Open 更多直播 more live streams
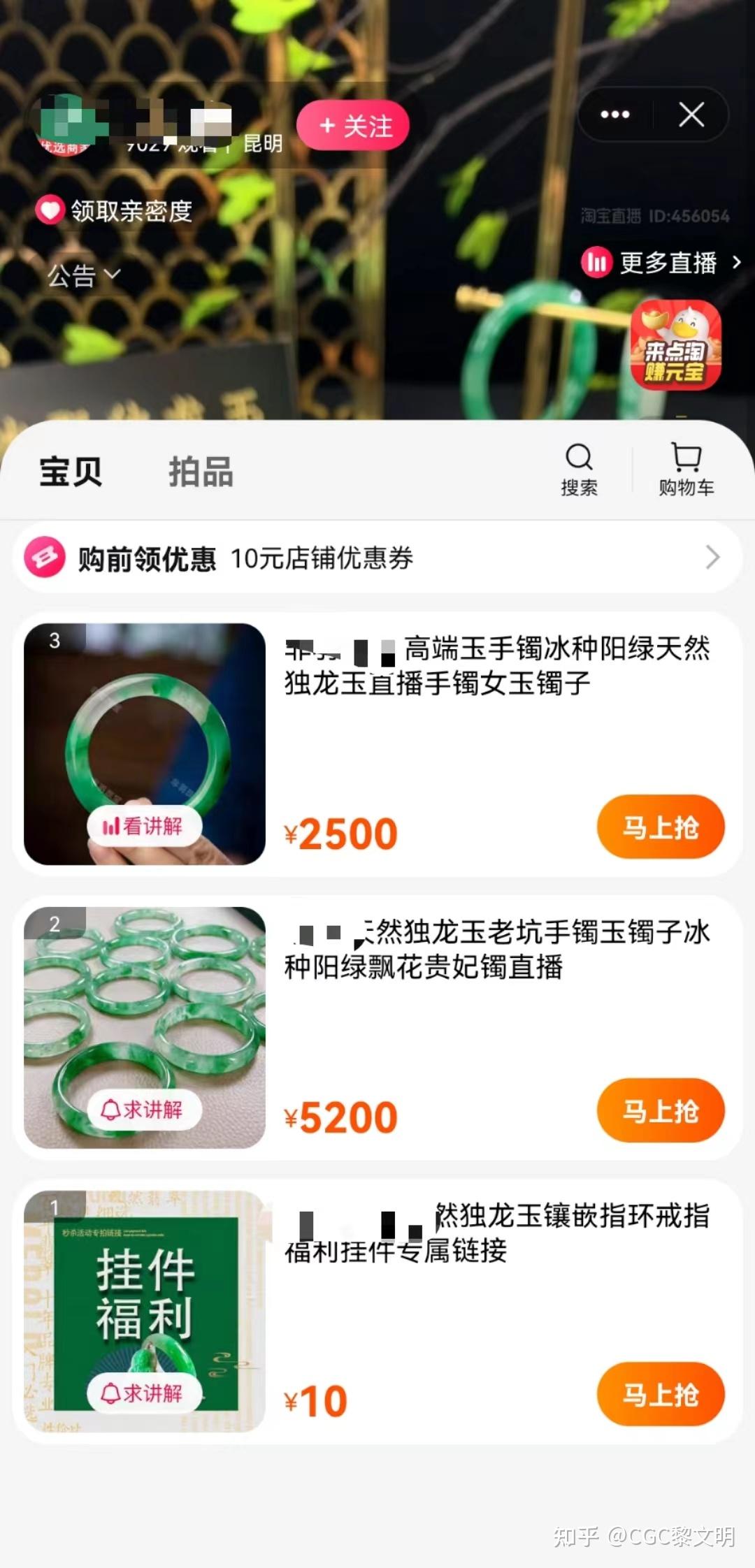 [x=661, y=263]
